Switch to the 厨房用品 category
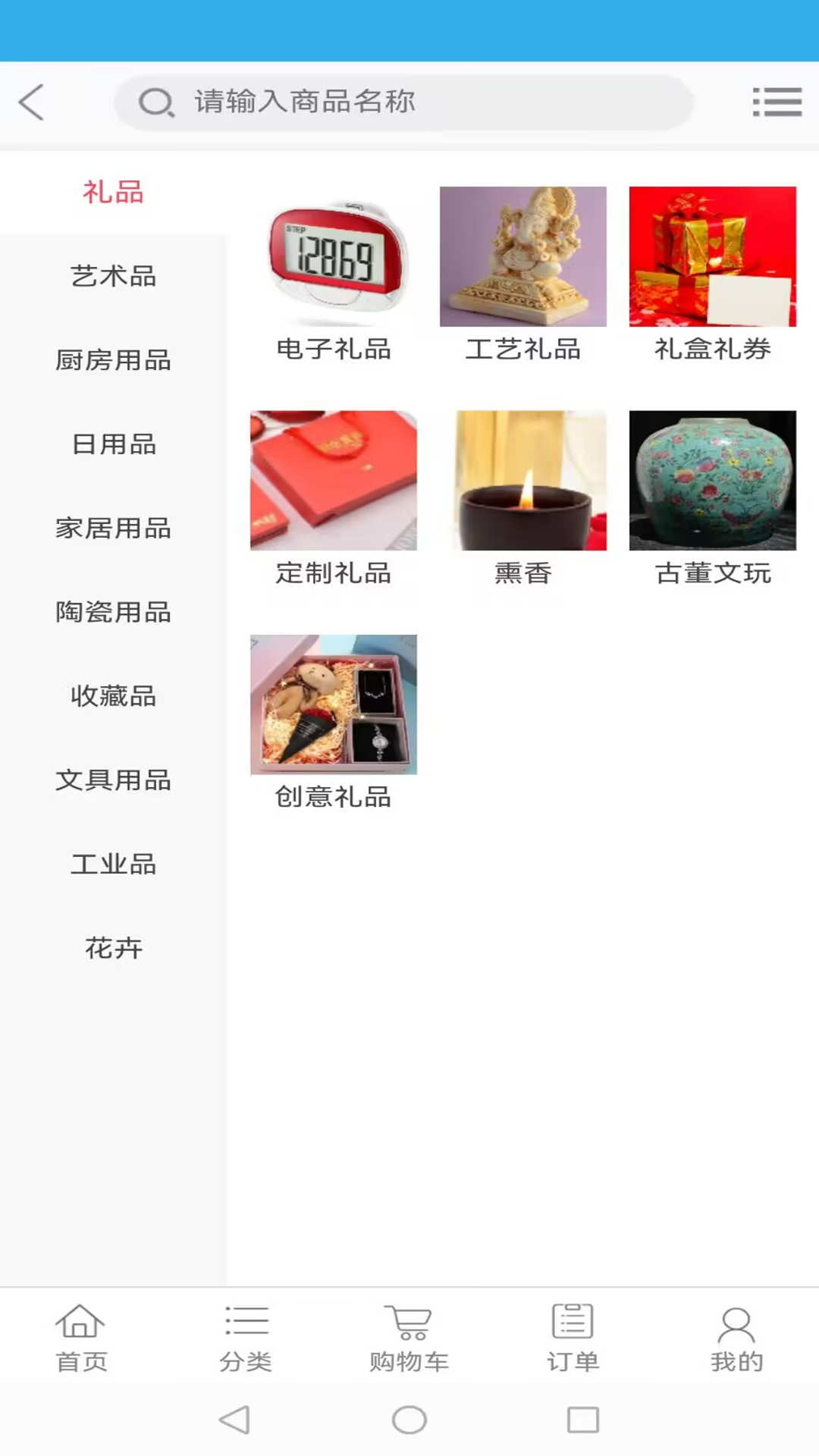The width and height of the screenshot is (819, 1456). (114, 362)
